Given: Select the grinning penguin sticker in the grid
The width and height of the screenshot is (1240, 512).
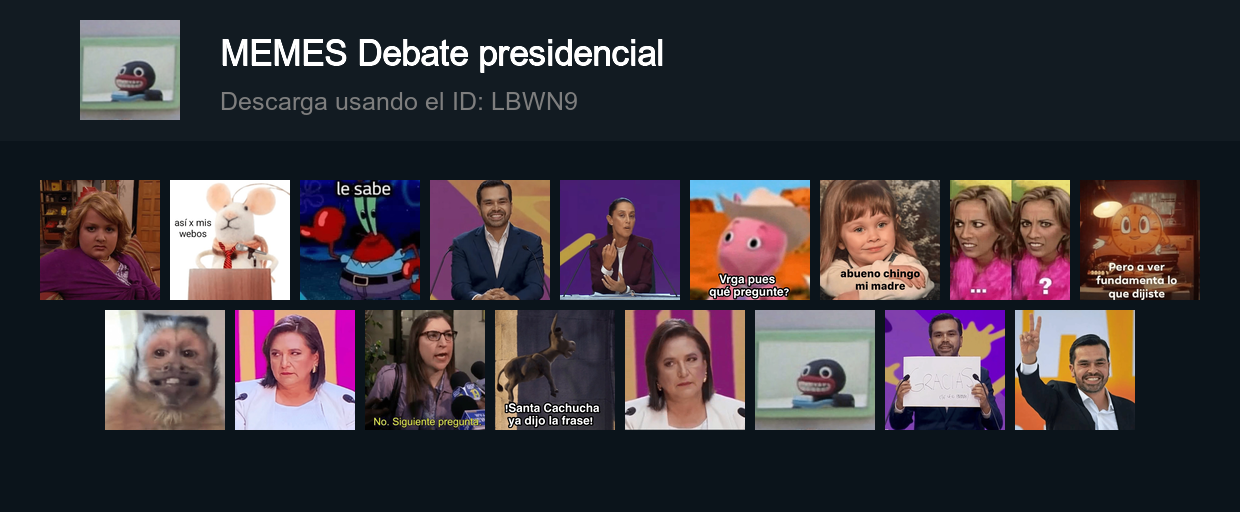Looking at the screenshot, I should 815,370.
